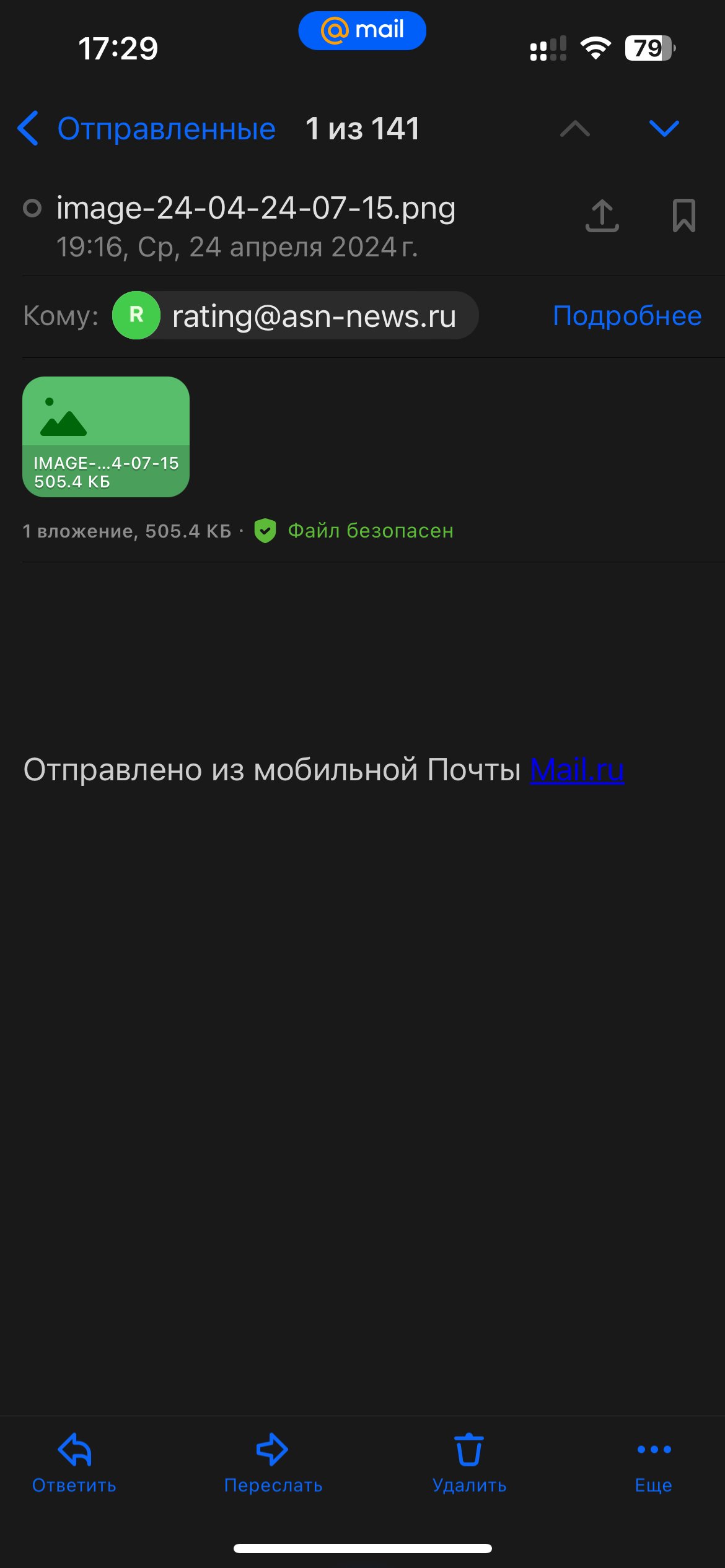Forward the email with Переслать

273,1463
